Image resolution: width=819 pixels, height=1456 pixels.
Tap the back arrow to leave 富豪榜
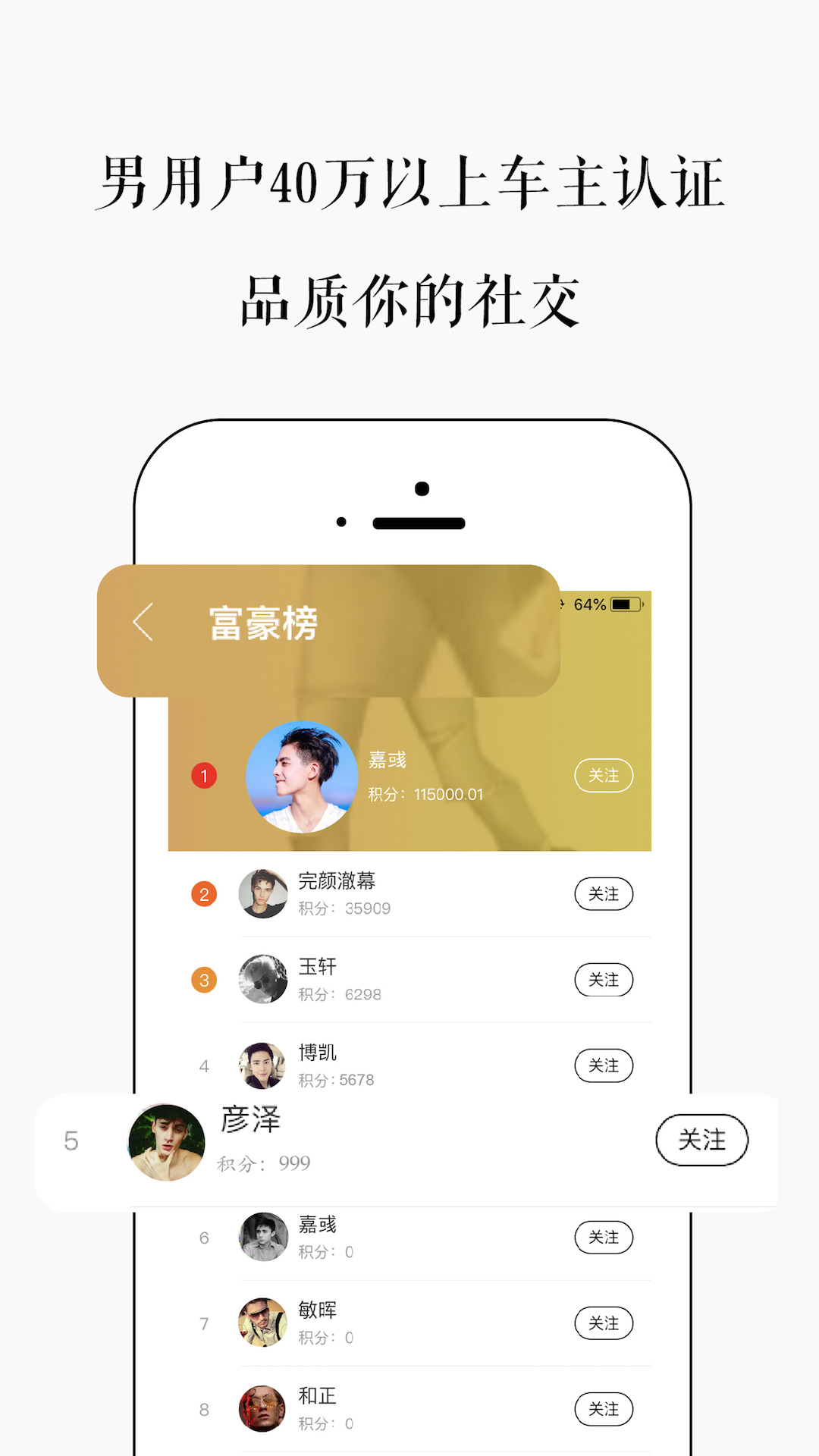pos(143,622)
